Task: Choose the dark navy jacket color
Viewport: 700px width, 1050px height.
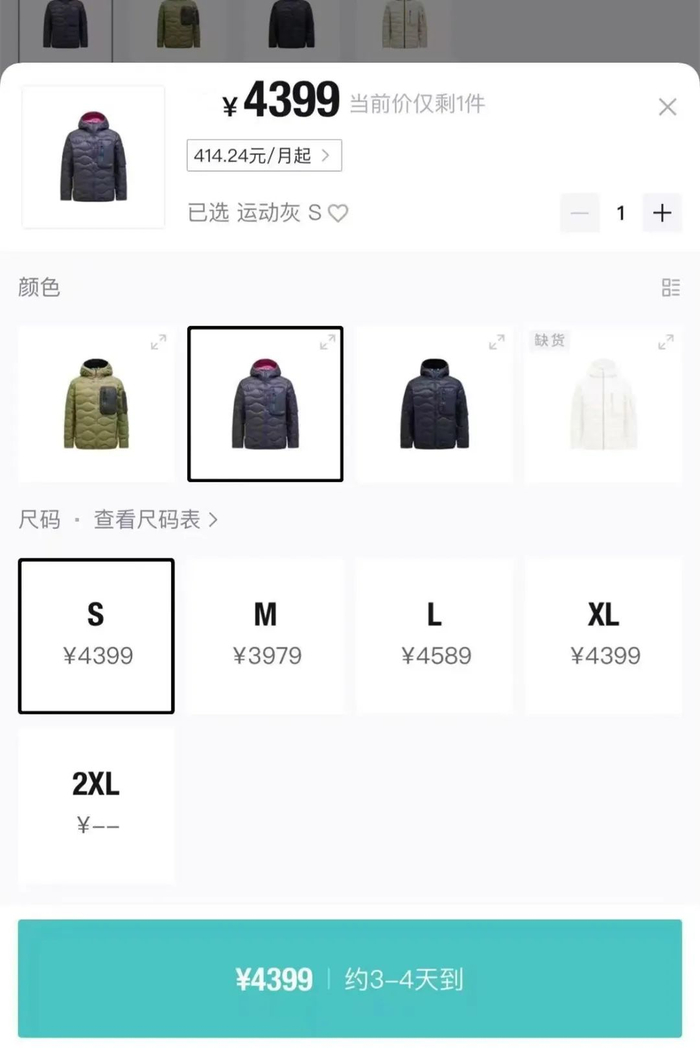Action: click(435, 404)
